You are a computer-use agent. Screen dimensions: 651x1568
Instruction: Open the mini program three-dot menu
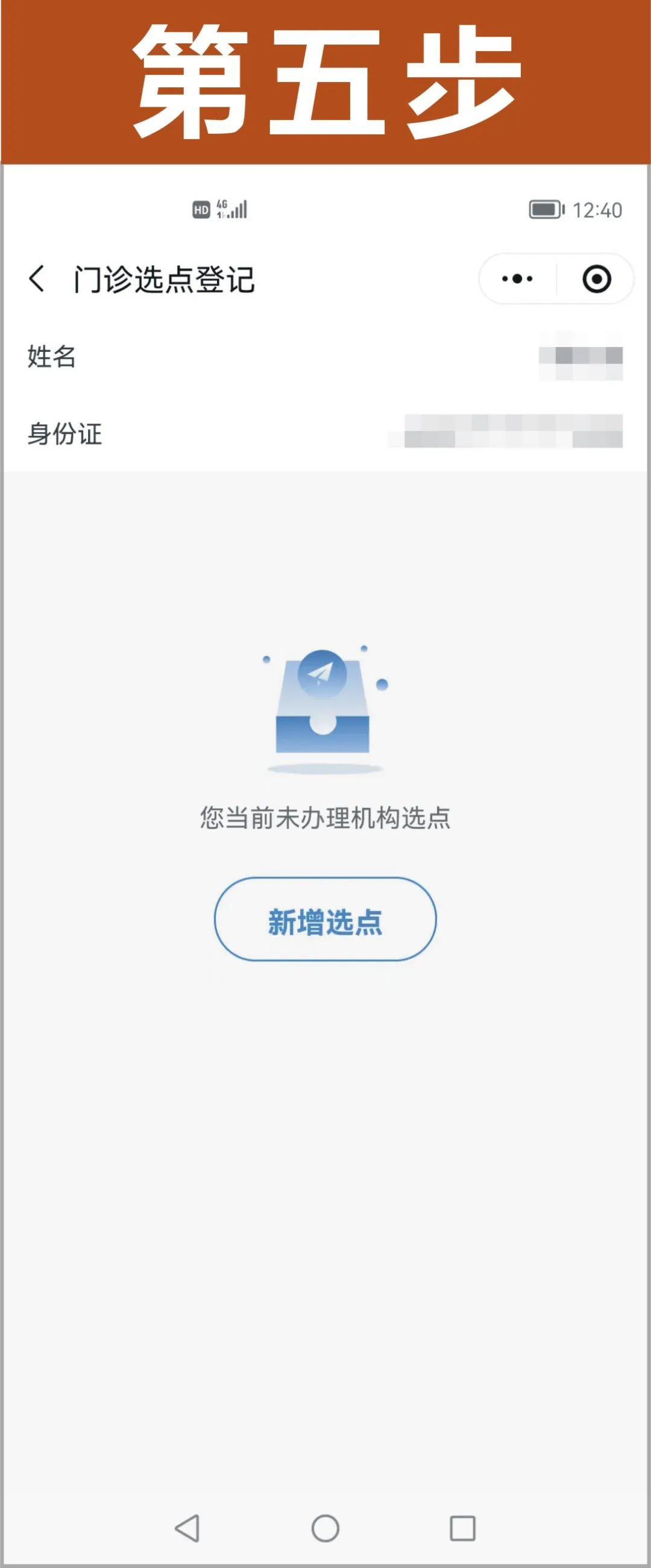[x=517, y=280]
